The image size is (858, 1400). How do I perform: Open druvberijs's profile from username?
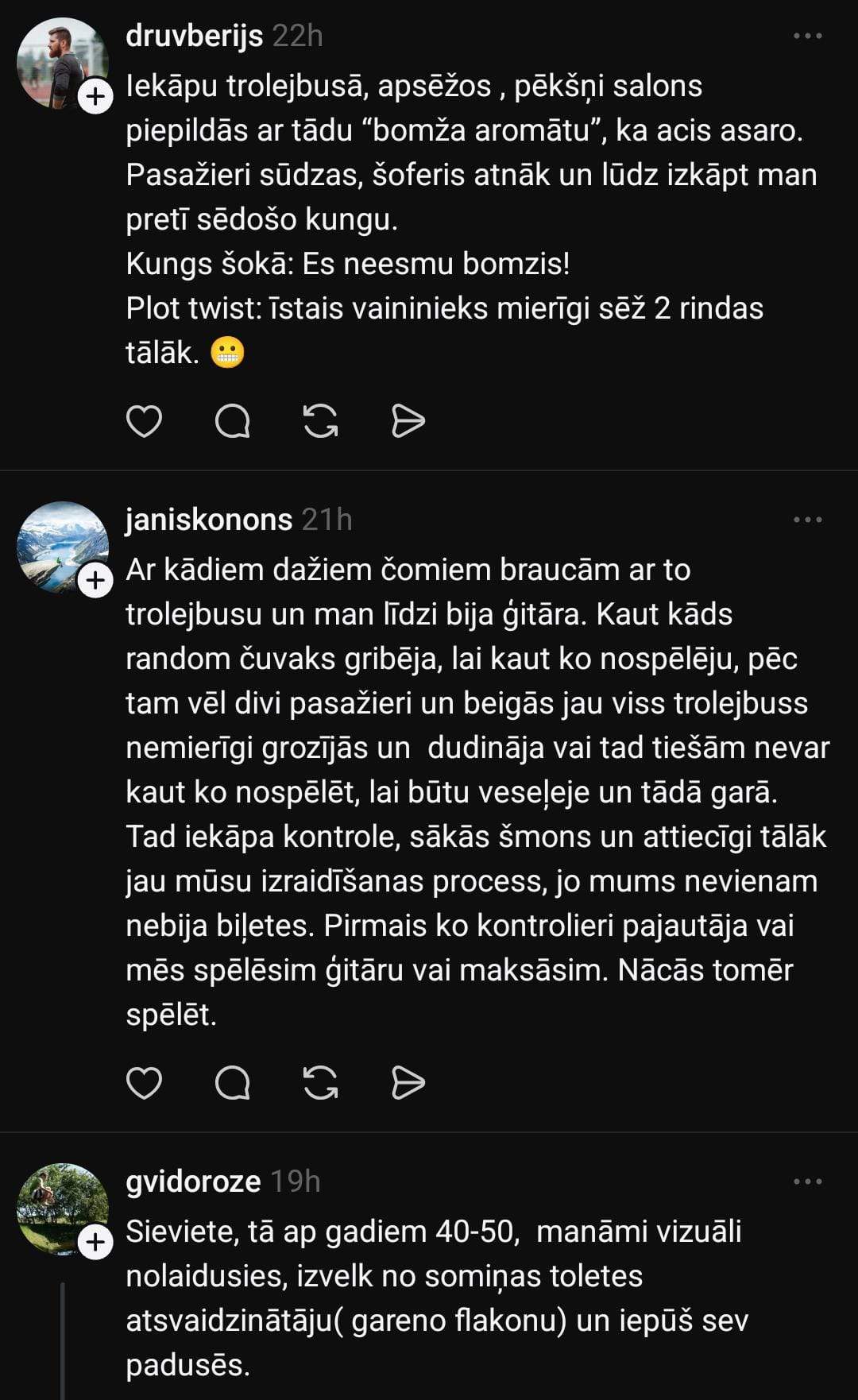(194, 36)
